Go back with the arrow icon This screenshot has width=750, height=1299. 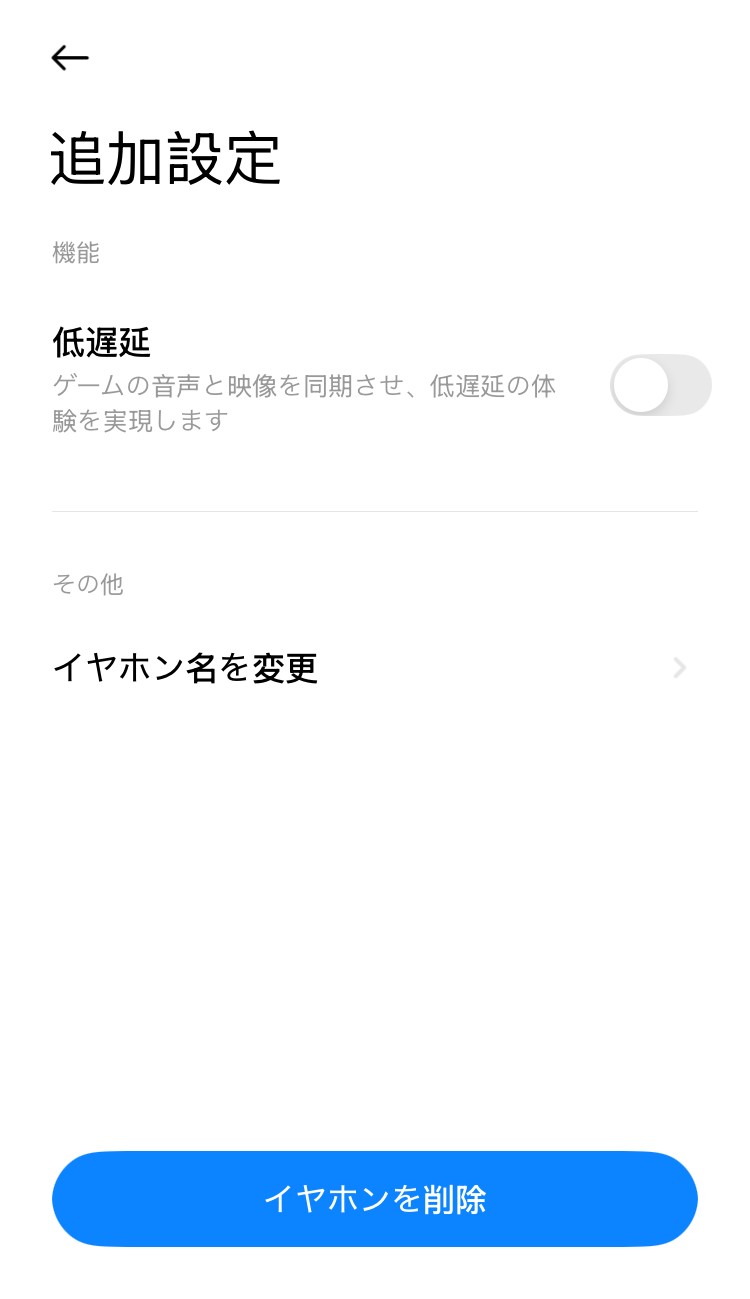tap(70, 58)
